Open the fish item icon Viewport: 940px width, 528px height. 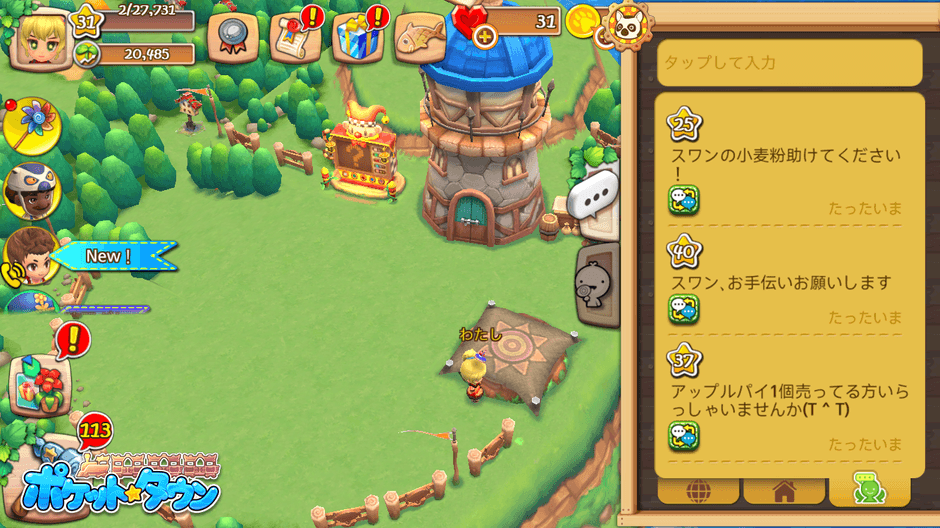pyautogui.click(x=420, y=38)
